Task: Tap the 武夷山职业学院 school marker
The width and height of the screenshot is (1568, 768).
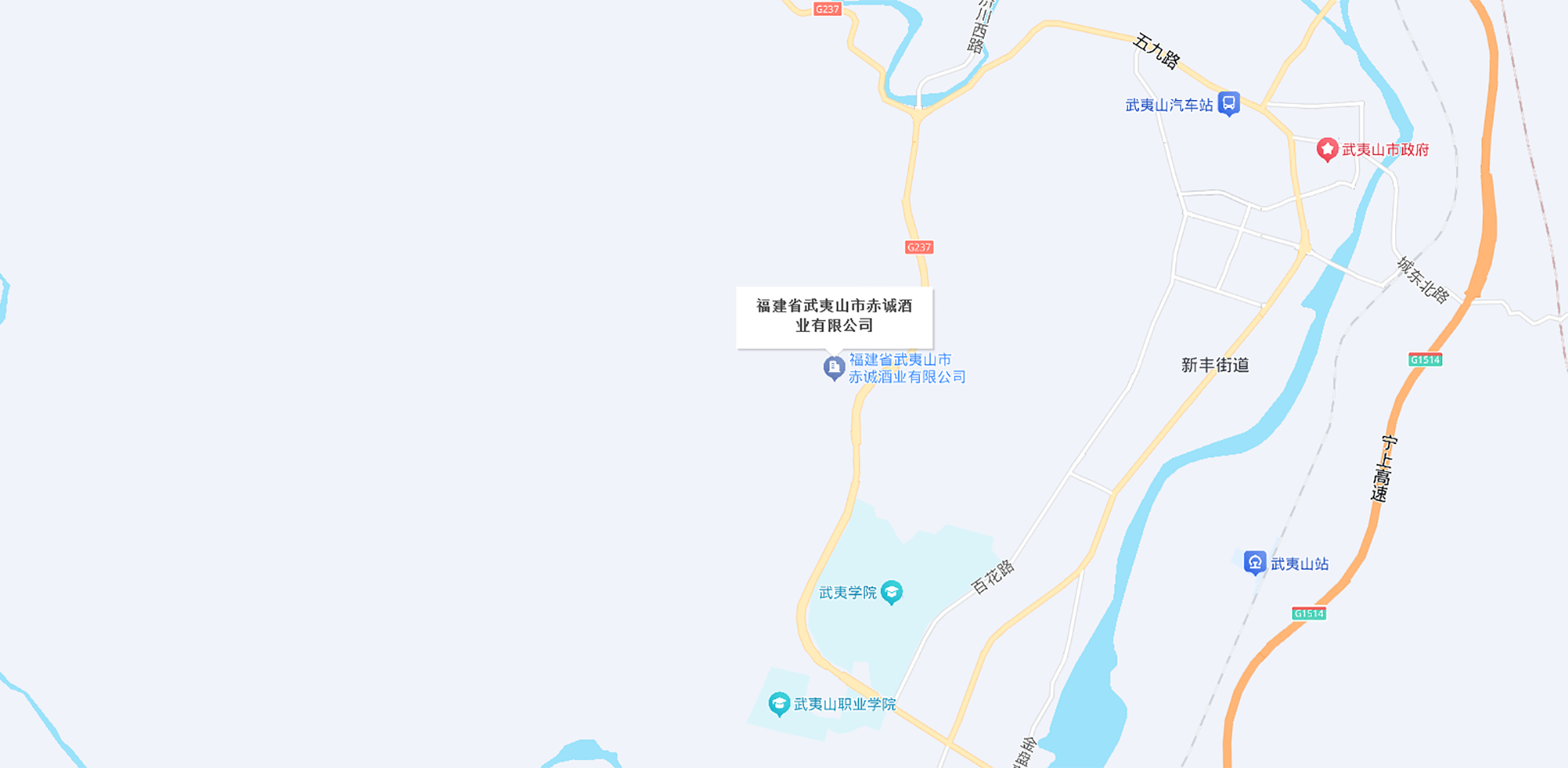Action: pos(778,704)
